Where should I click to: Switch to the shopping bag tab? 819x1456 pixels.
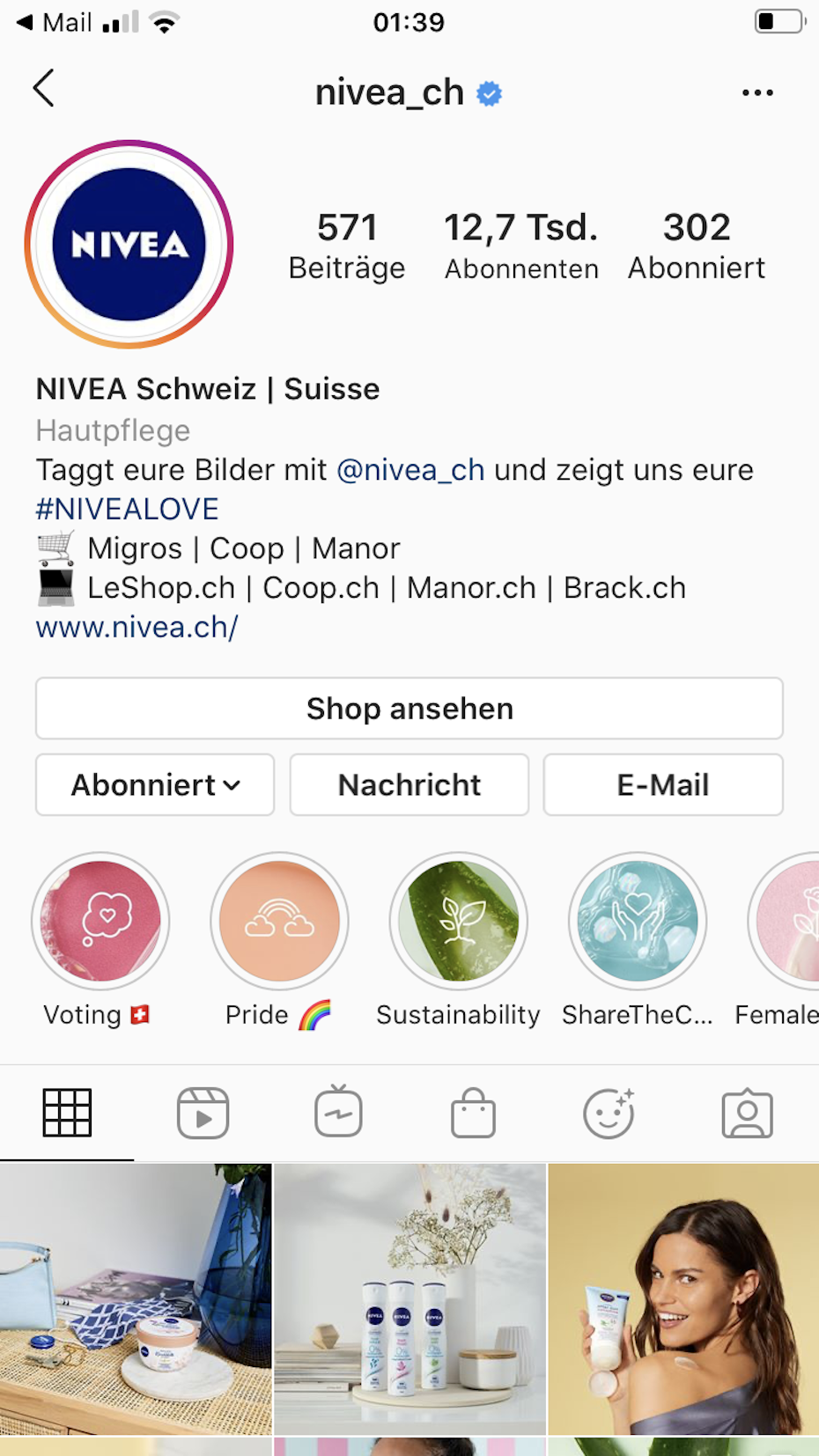[474, 1114]
